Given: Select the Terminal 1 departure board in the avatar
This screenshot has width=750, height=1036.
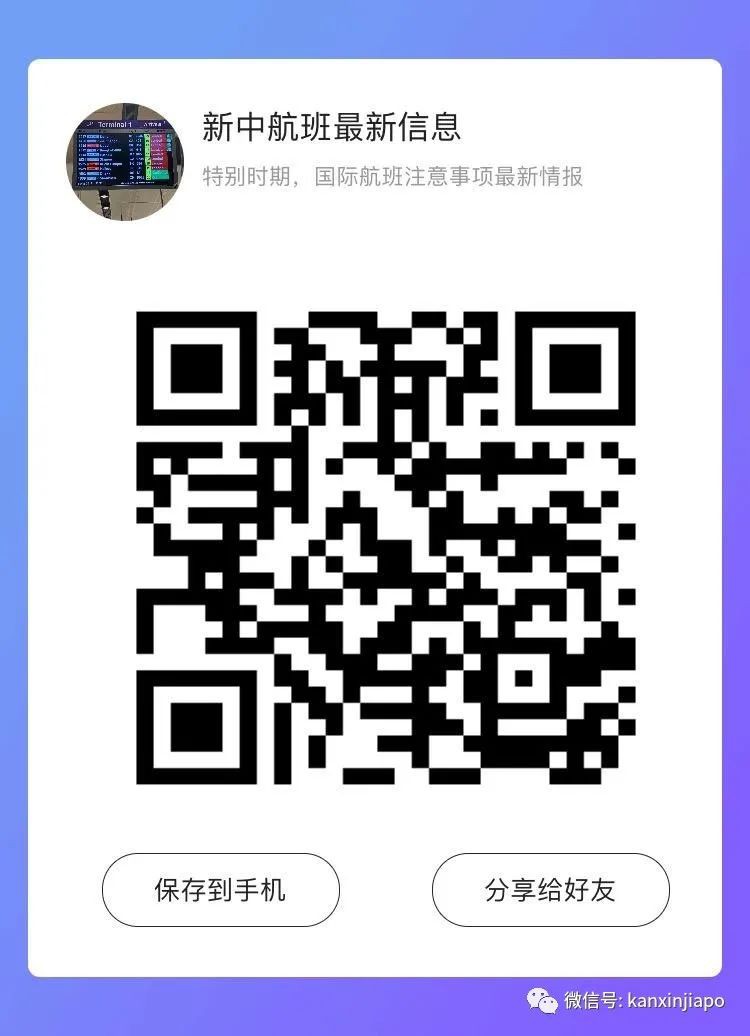Looking at the screenshot, I should click(127, 150).
